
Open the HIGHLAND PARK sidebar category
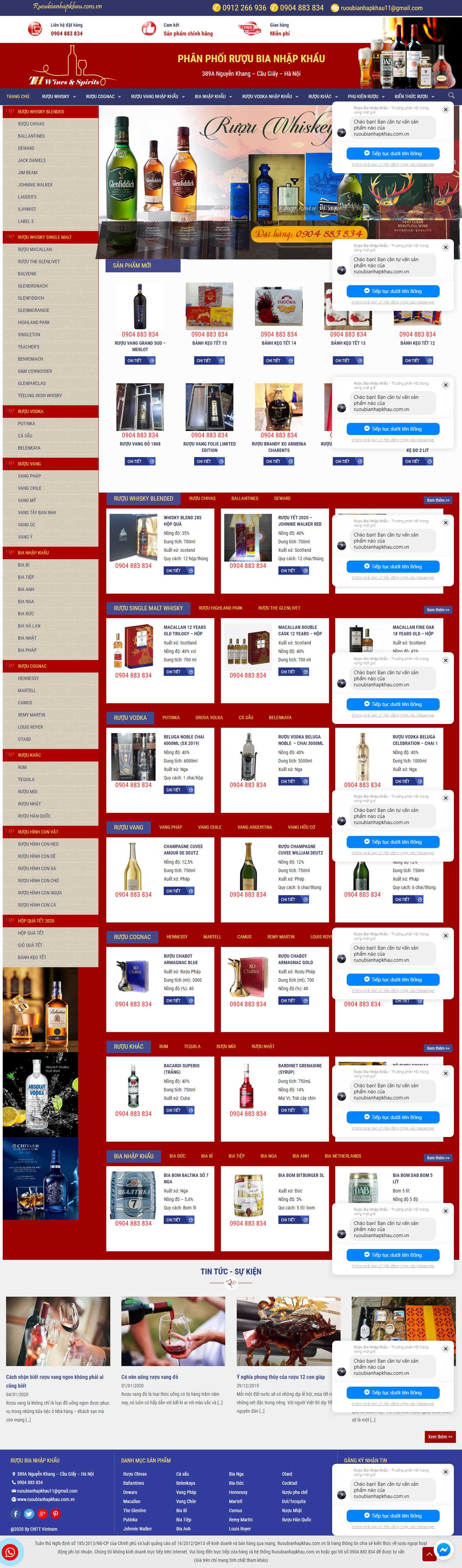33,323
